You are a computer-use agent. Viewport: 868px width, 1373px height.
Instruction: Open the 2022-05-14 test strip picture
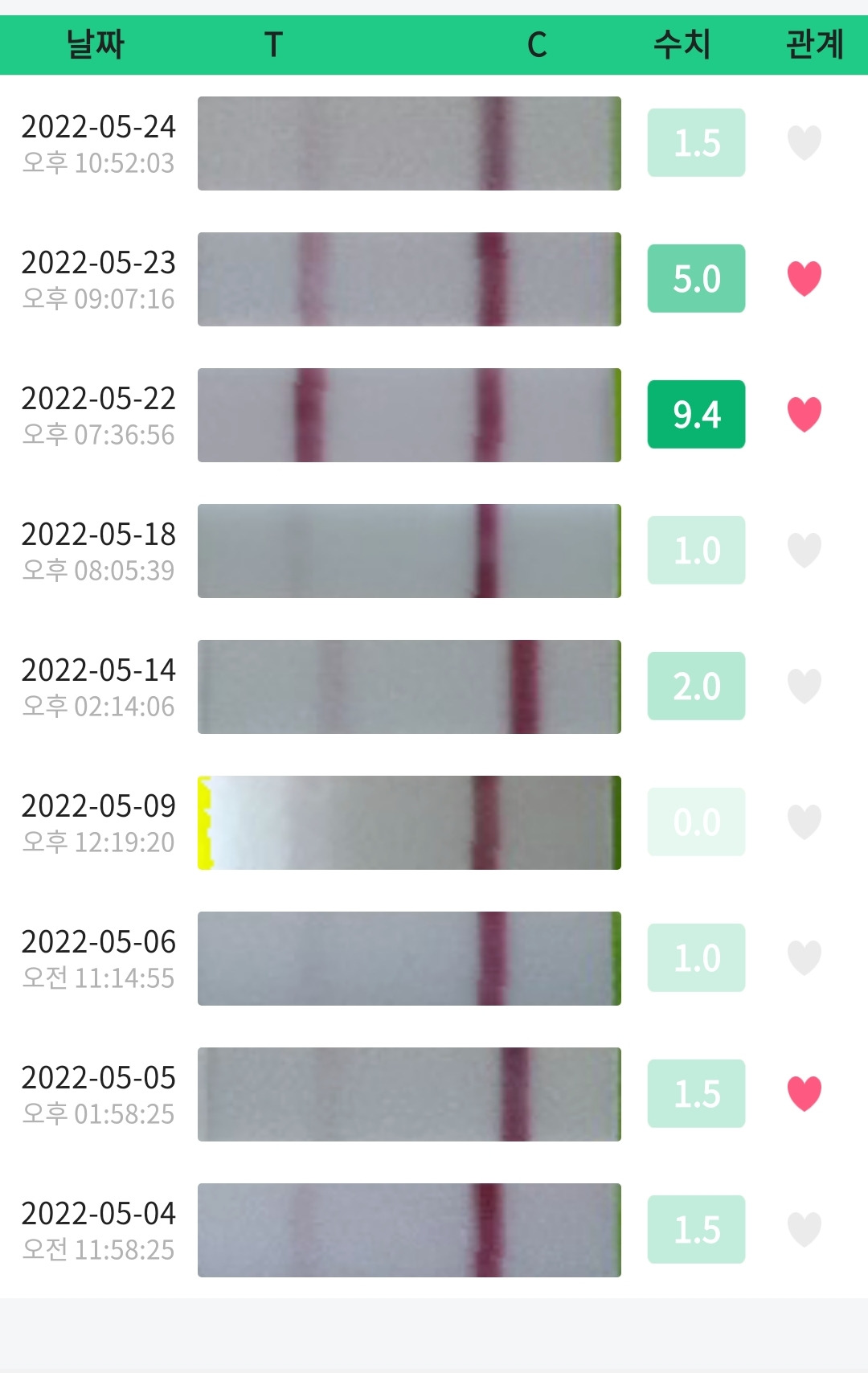point(409,686)
